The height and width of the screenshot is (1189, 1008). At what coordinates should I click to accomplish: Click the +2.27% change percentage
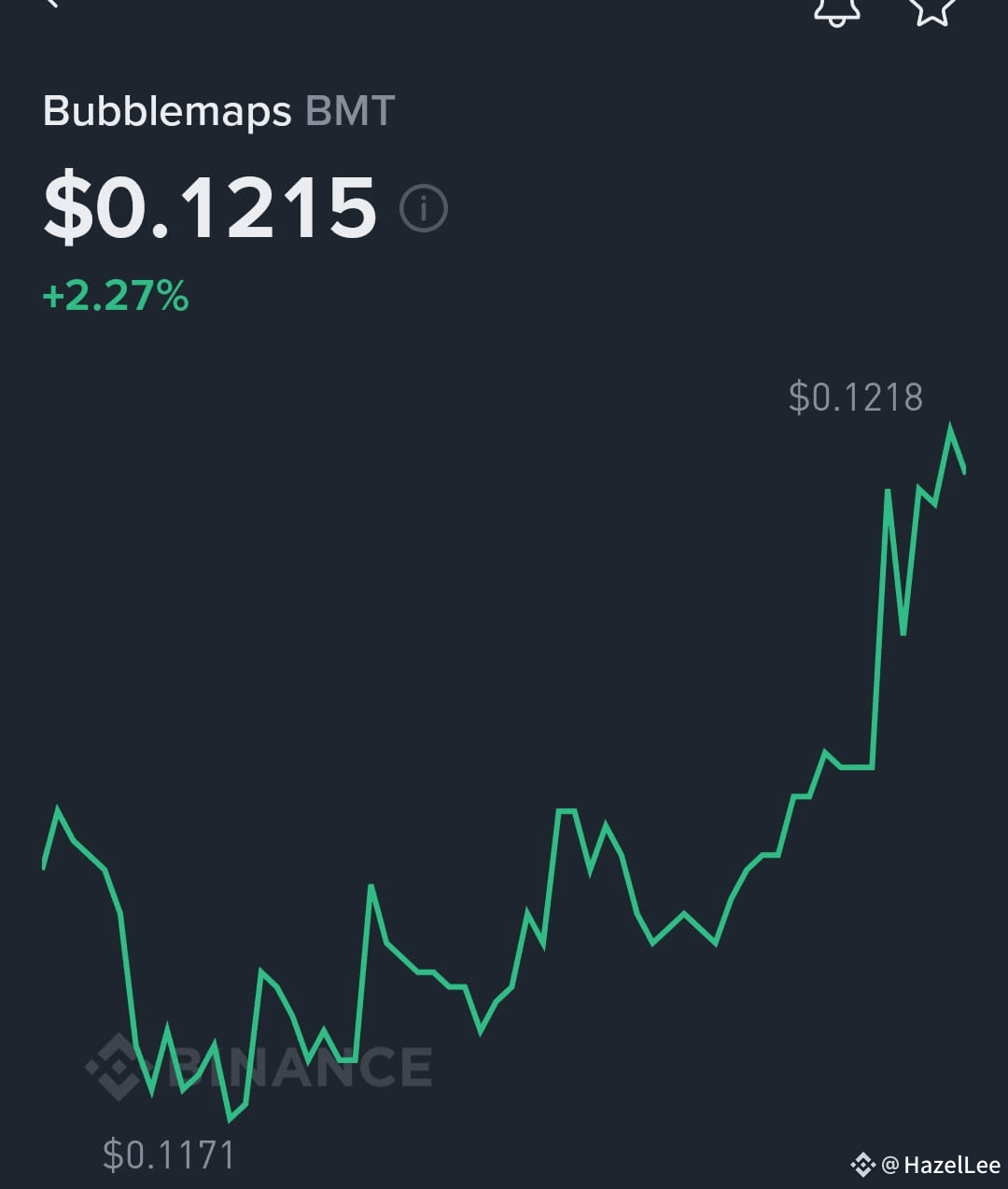point(115,297)
